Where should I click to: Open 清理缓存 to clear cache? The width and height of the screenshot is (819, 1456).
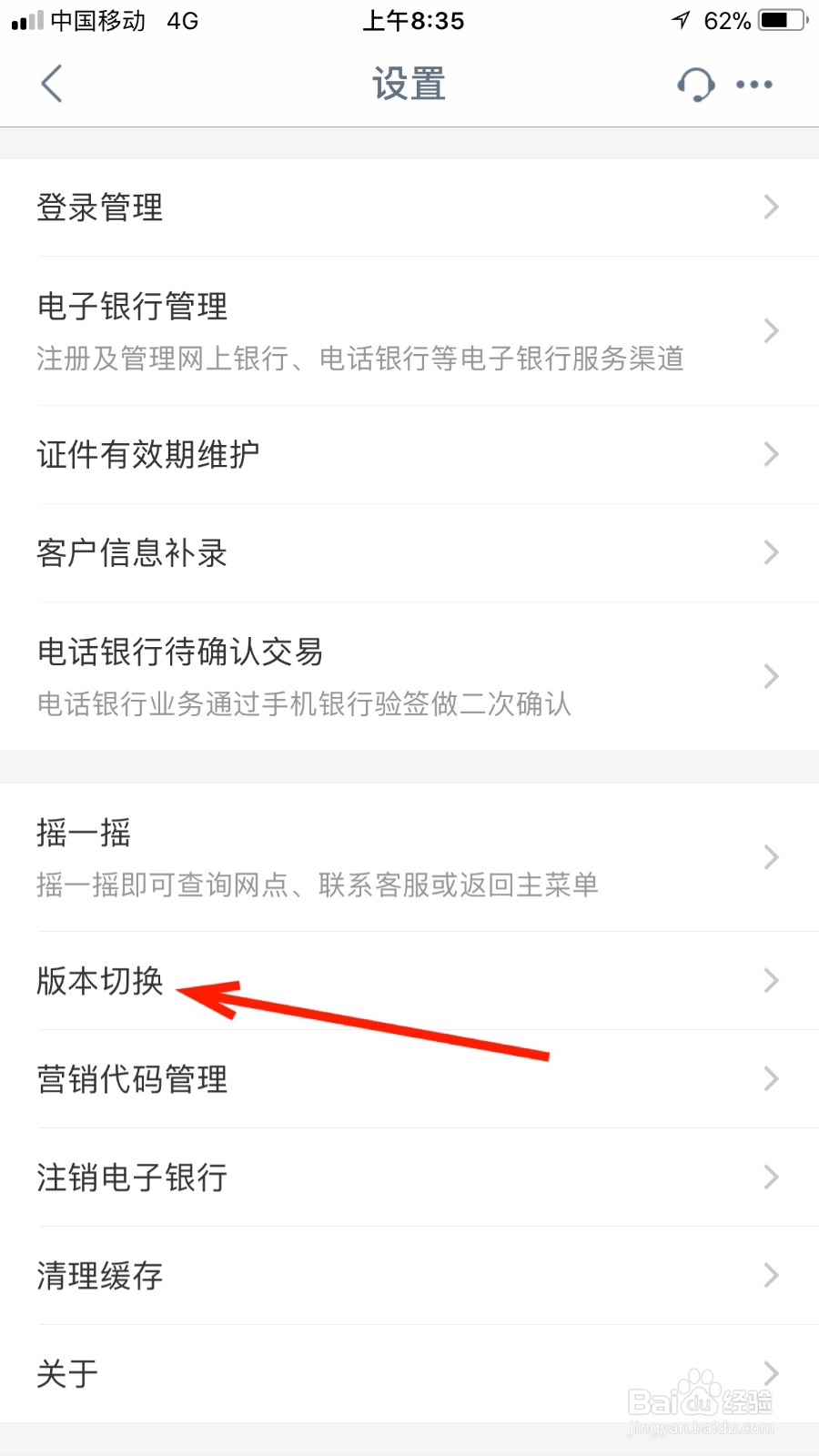[99, 1276]
